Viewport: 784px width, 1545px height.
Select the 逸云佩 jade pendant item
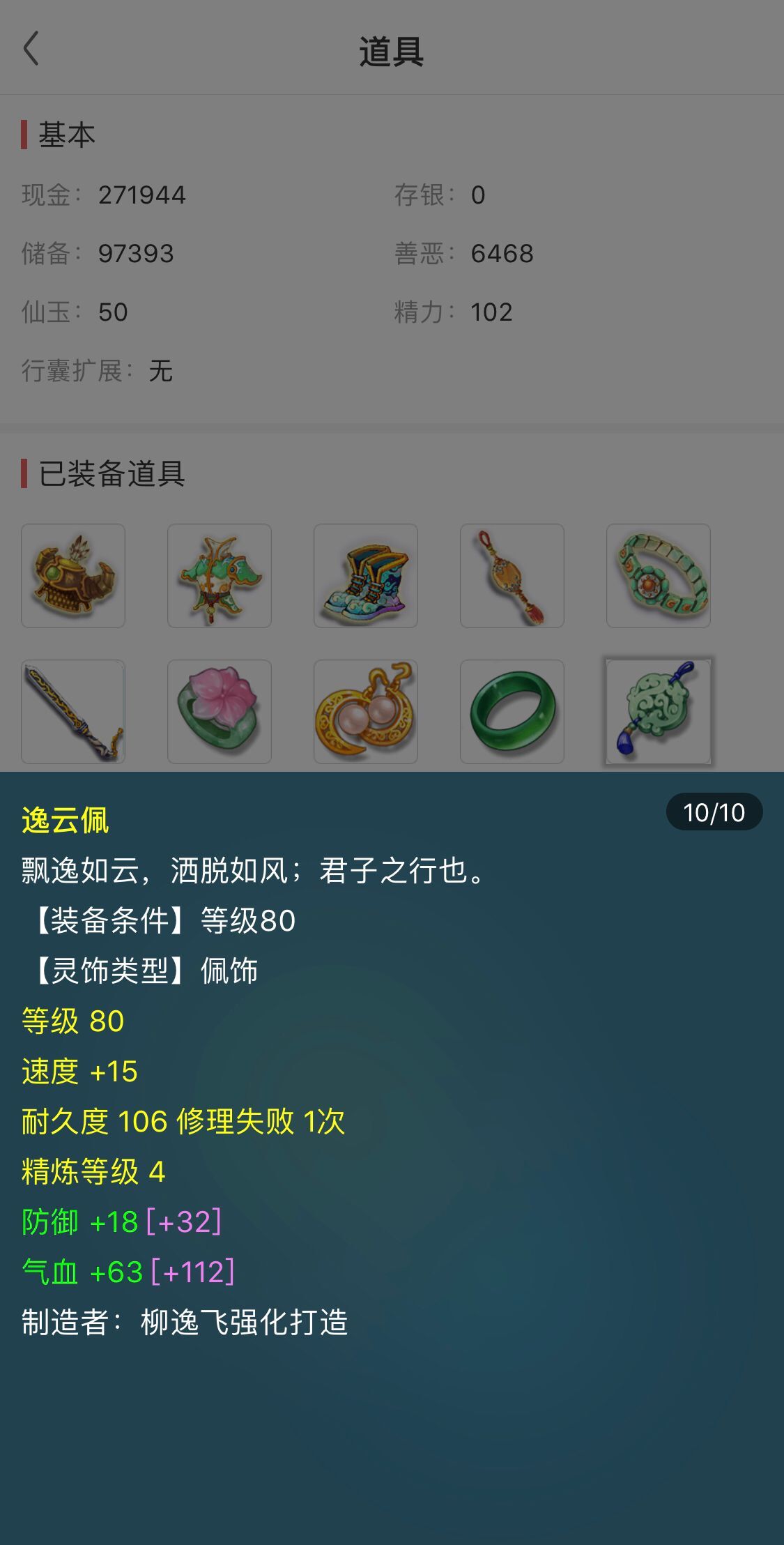pyautogui.click(x=659, y=712)
